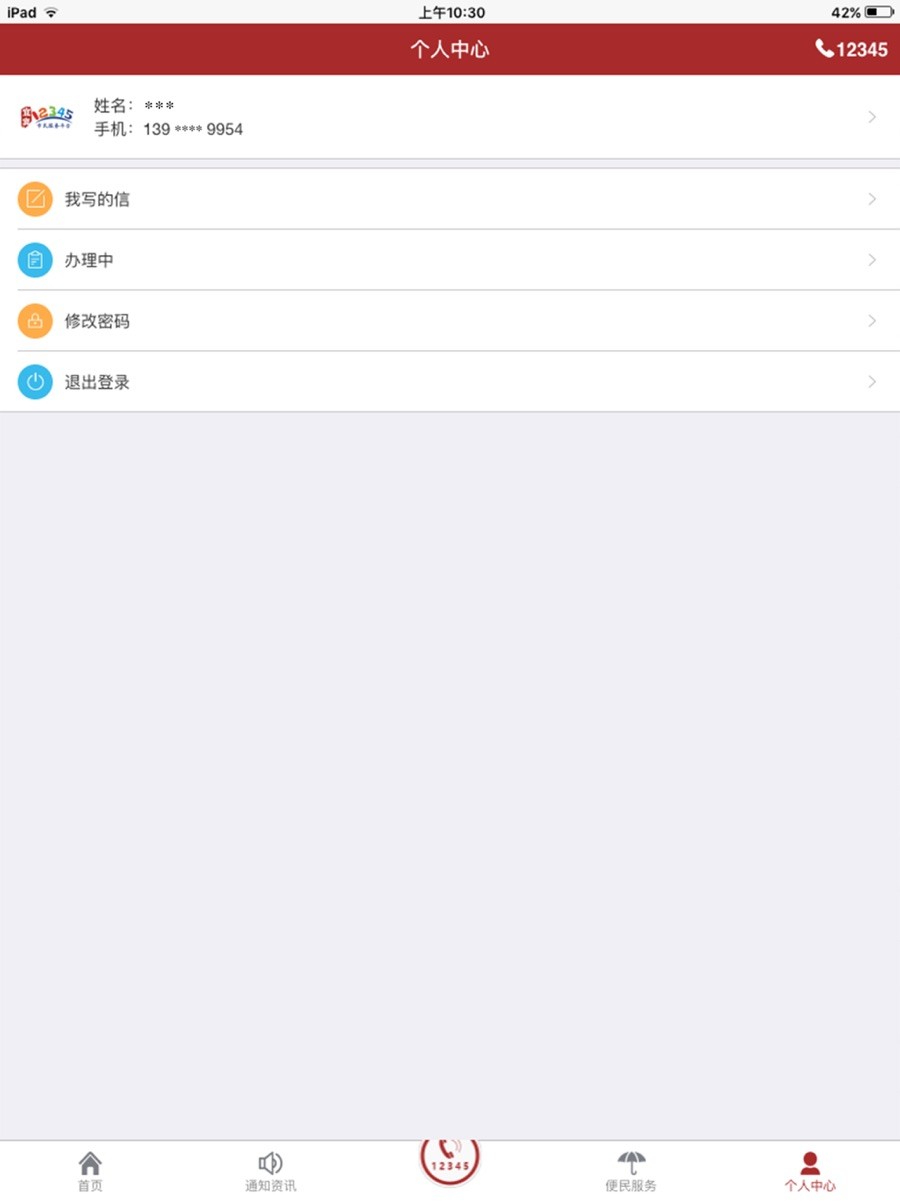Open 修改密码 to change password
This screenshot has height=1201, width=900.
coord(450,322)
